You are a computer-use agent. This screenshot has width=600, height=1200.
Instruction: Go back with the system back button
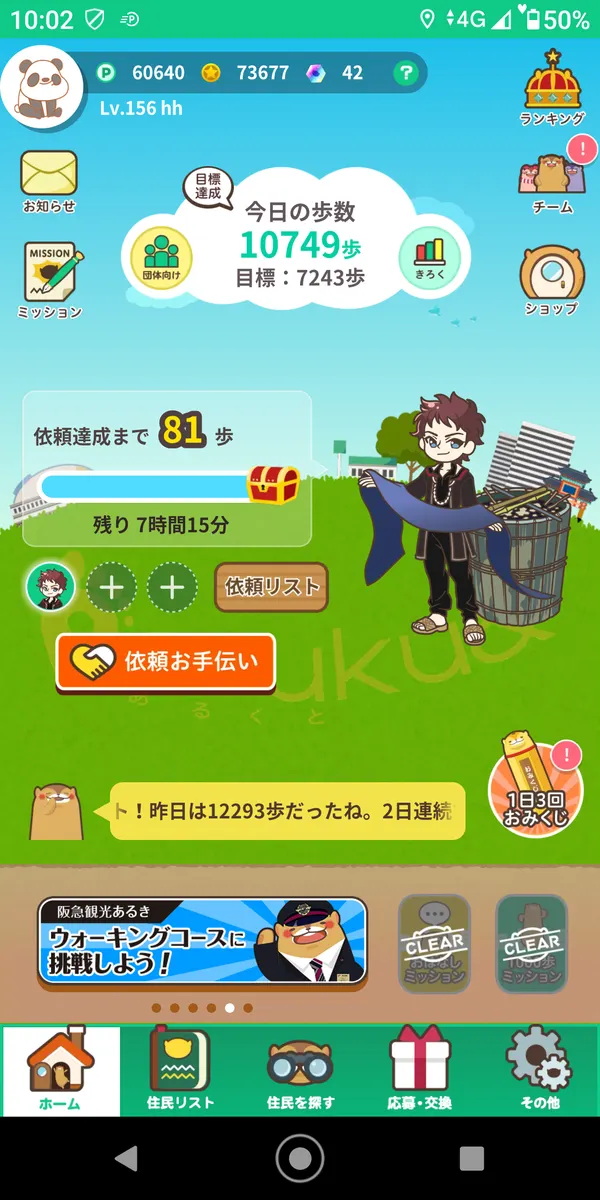tap(126, 1158)
